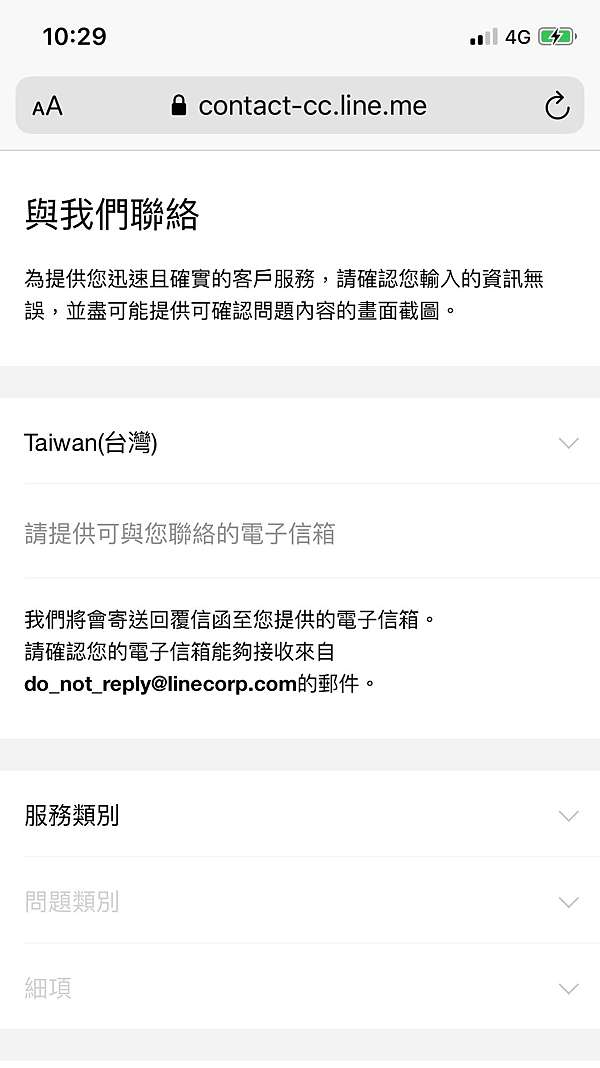This screenshot has width=600, height=1068.
Task: Select the 細項 dropdown
Action: (300, 989)
